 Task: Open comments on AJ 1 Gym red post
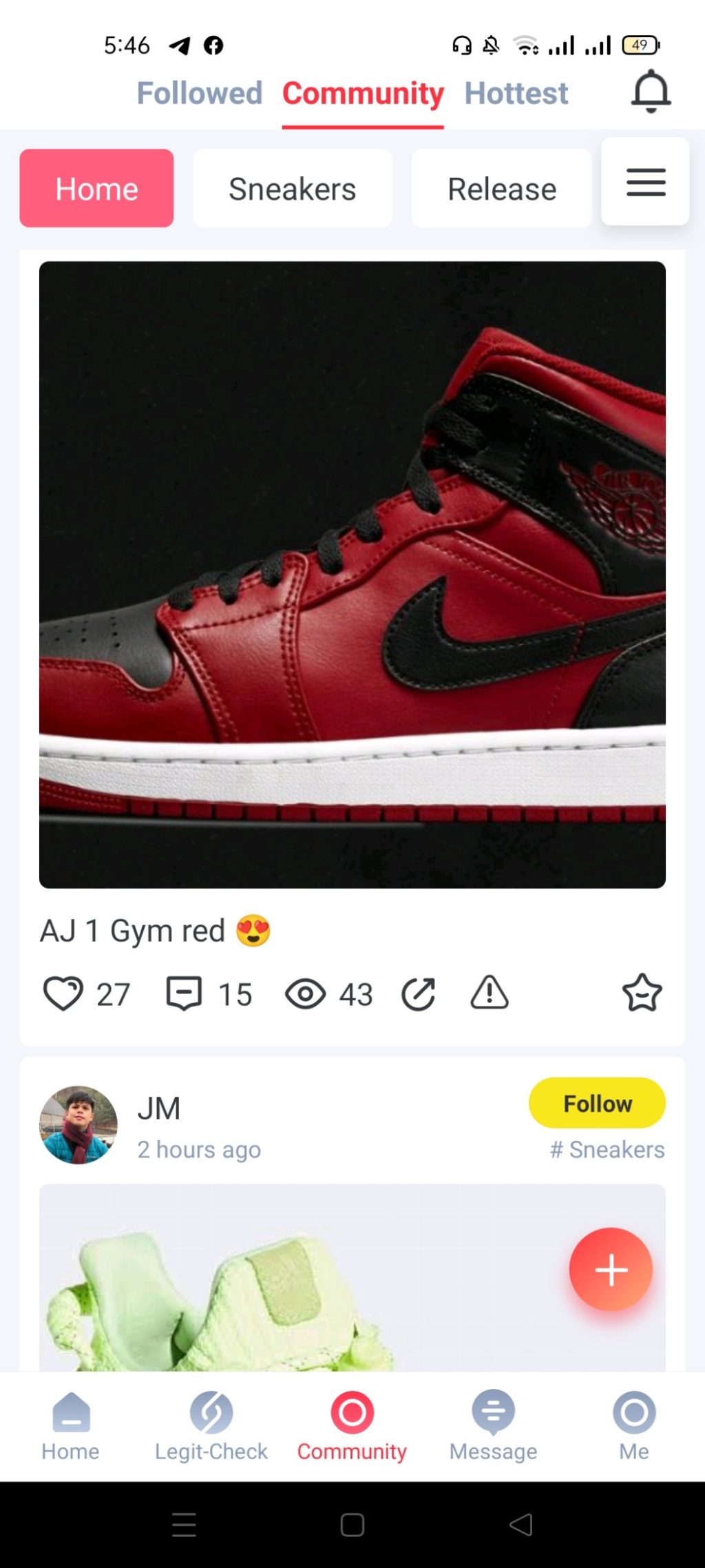click(184, 993)
